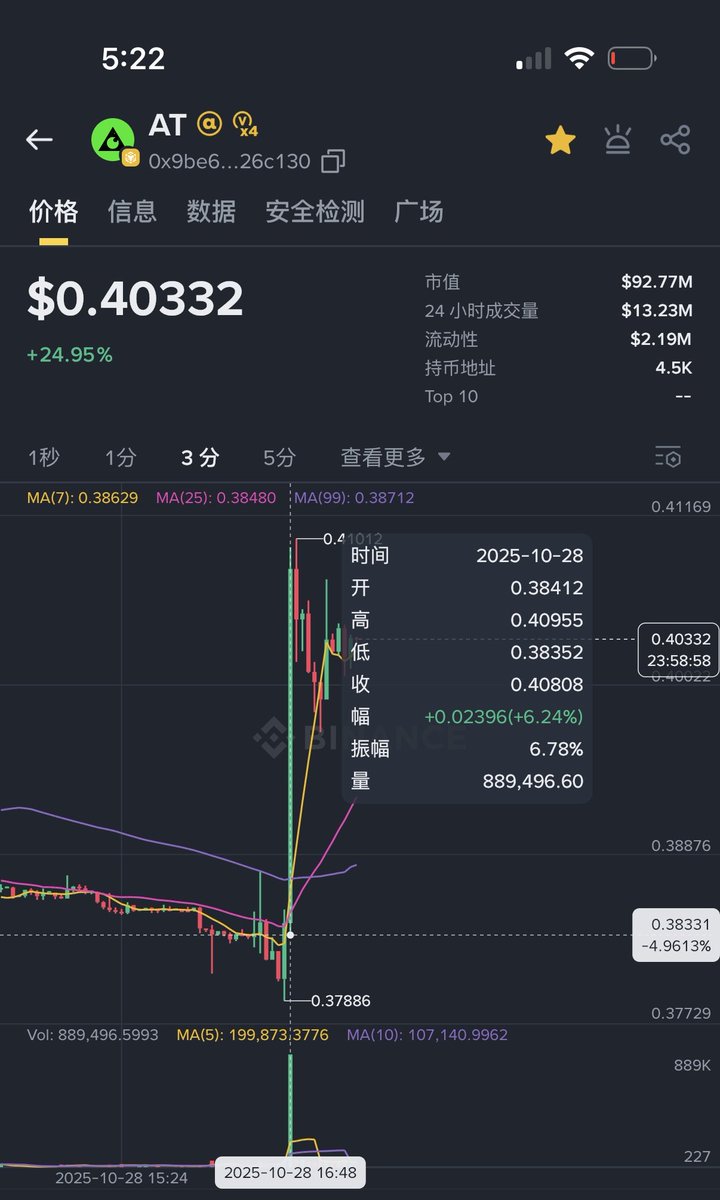The width and height of the screenshot is (720, 1200).
Task: Open the chart indicator settings icon
Action: coord(668,458)
